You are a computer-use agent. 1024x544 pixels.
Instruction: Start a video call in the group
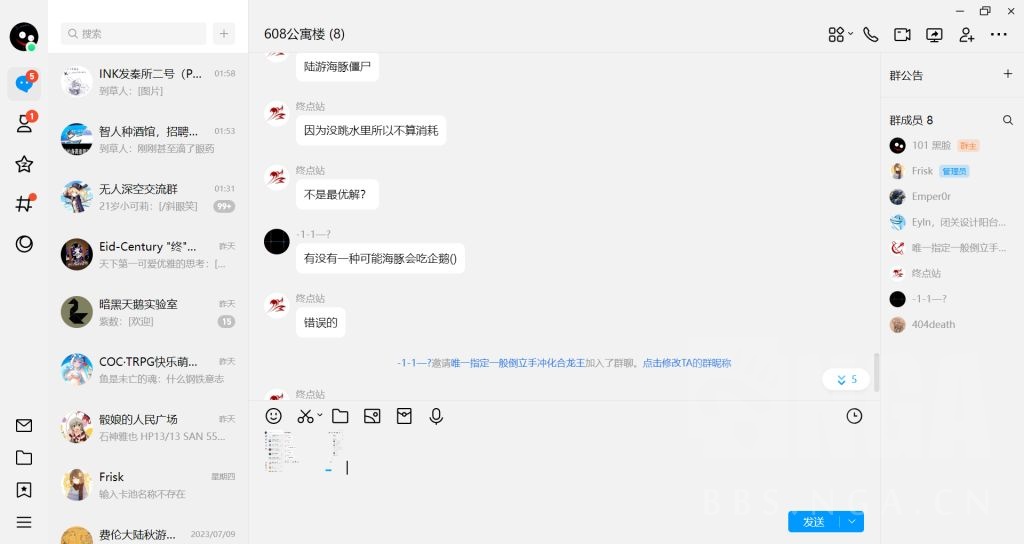(902, 35)
